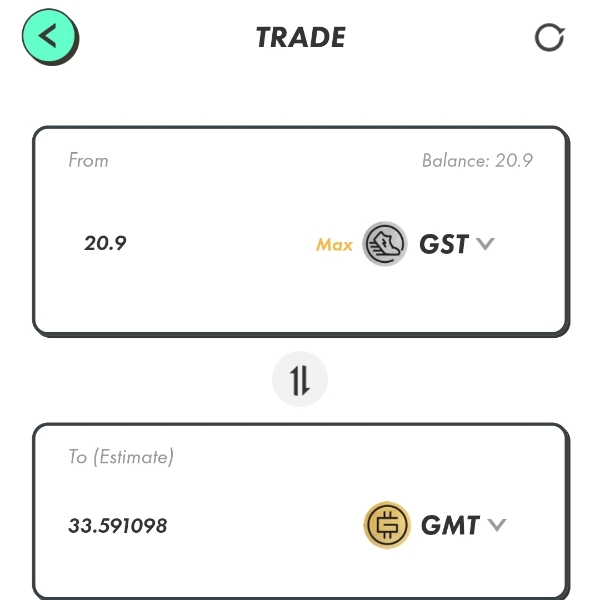Open the GST token dropdown
The width and height of the screenshot is (600, 600).
[456, 244]
